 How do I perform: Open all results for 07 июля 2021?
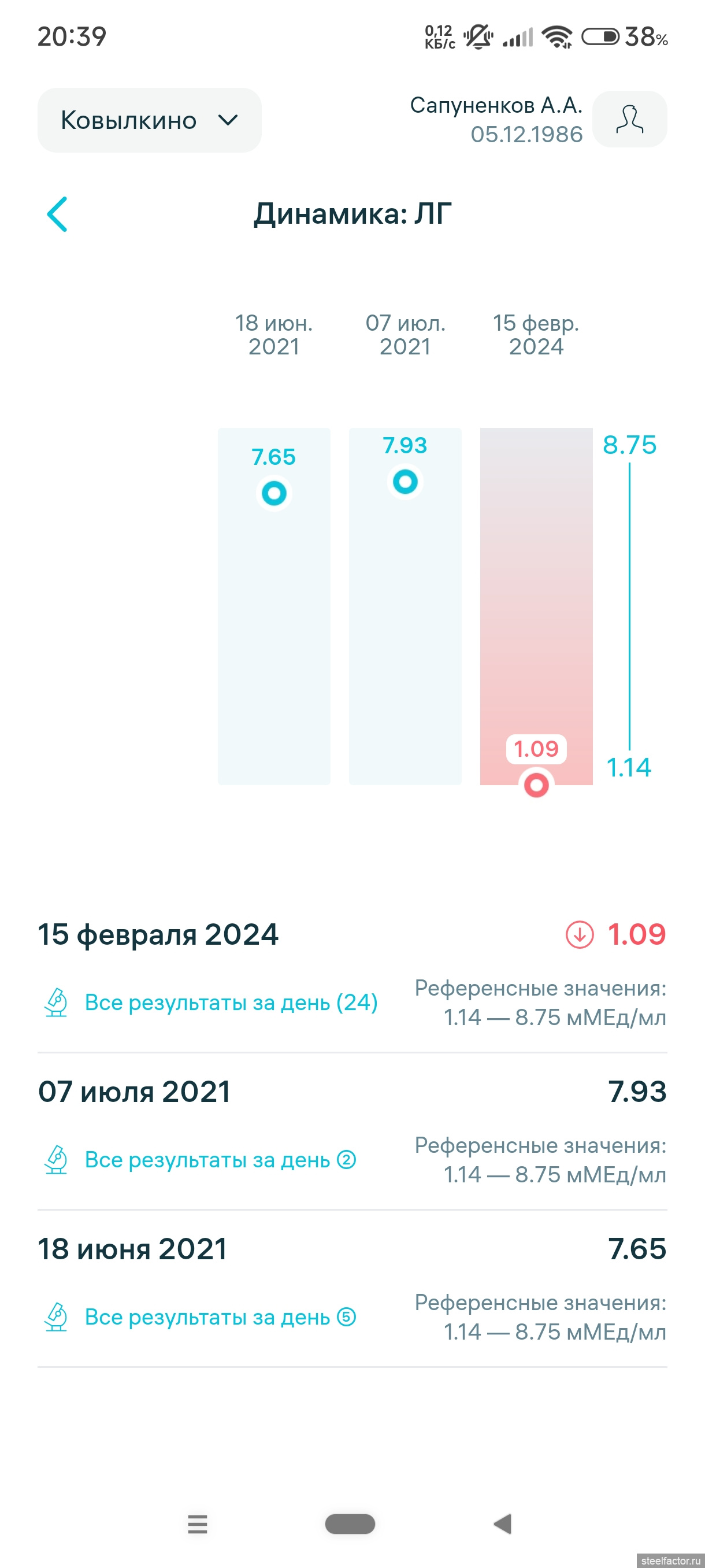click(219, 1160)
